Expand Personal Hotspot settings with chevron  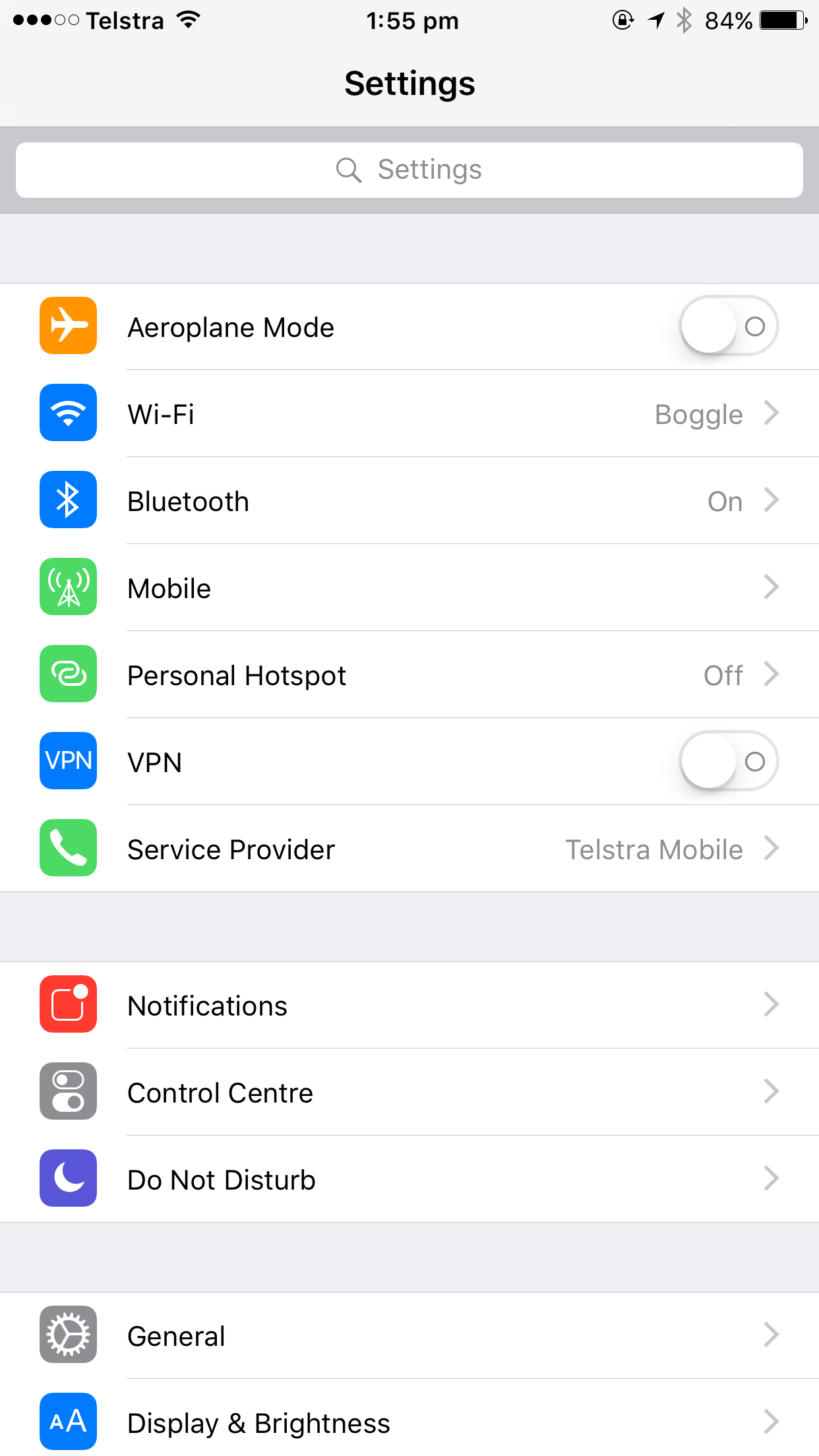pos(771,674)
